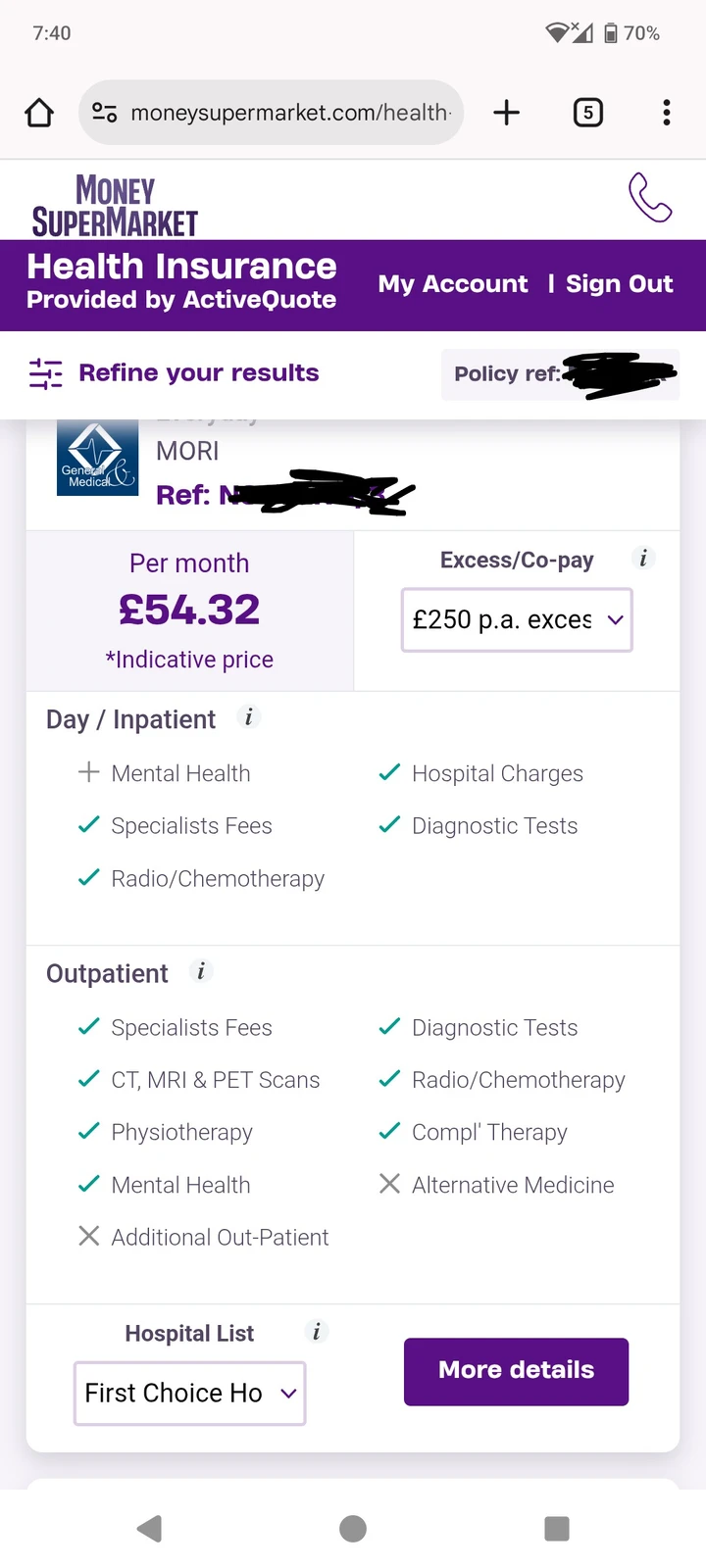Open Refine your results filters
This screenshot has width=706, height=1568.
pos(175,373)
